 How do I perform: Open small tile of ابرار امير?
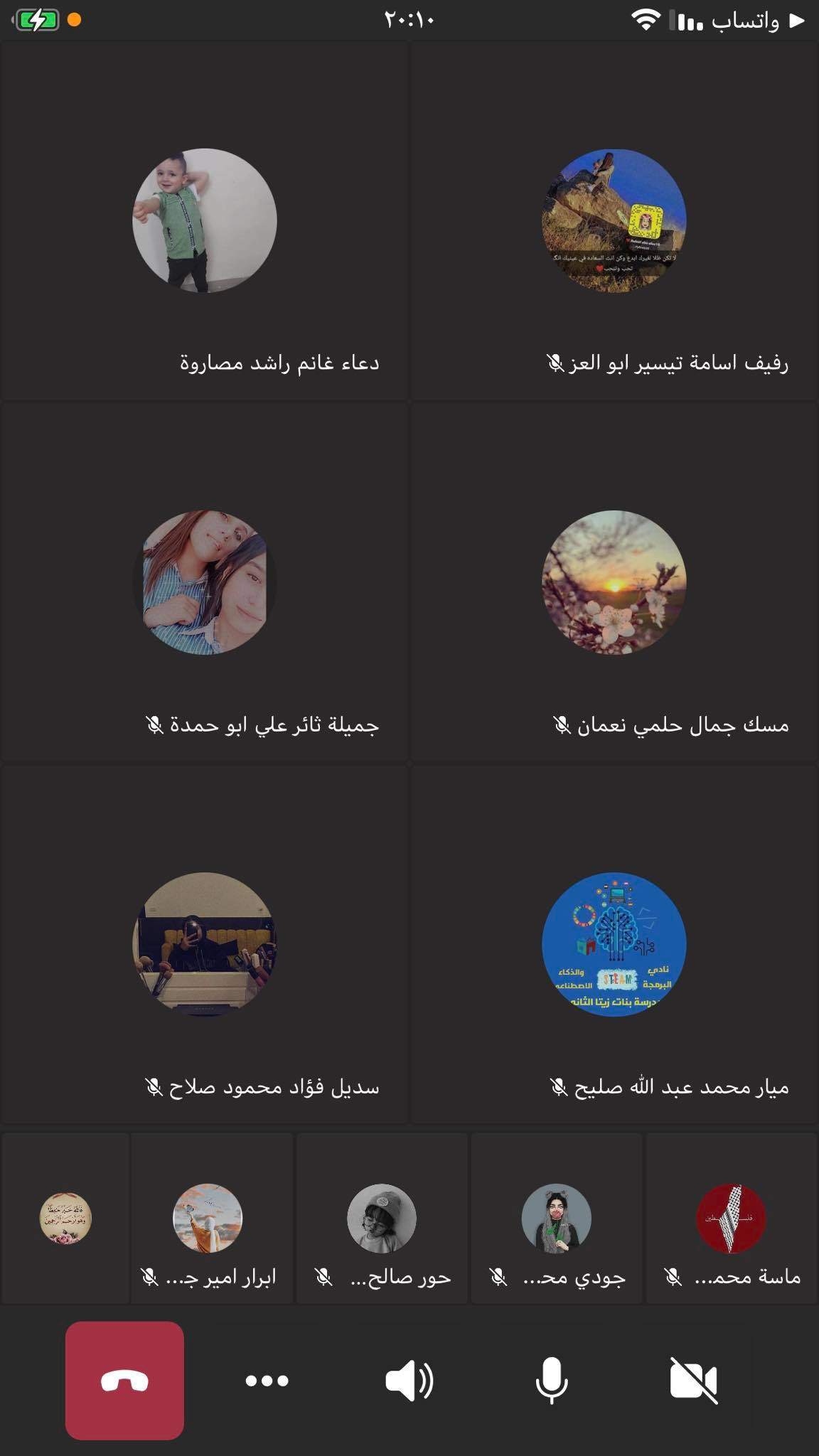(x=208, y=1219)
